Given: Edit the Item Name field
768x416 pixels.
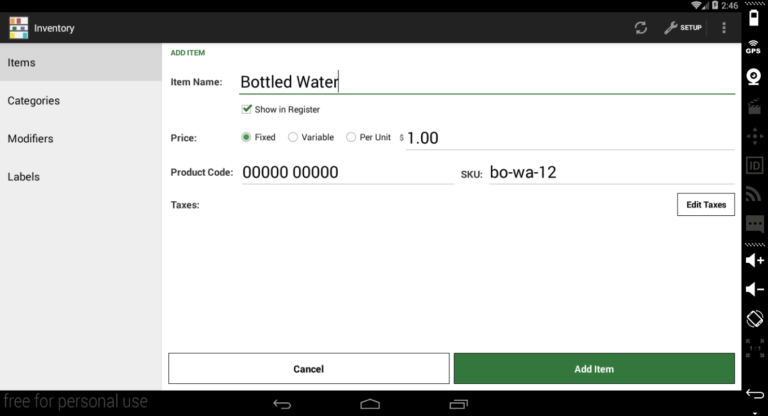Looking at the screenshot, I should click(487, 82).
